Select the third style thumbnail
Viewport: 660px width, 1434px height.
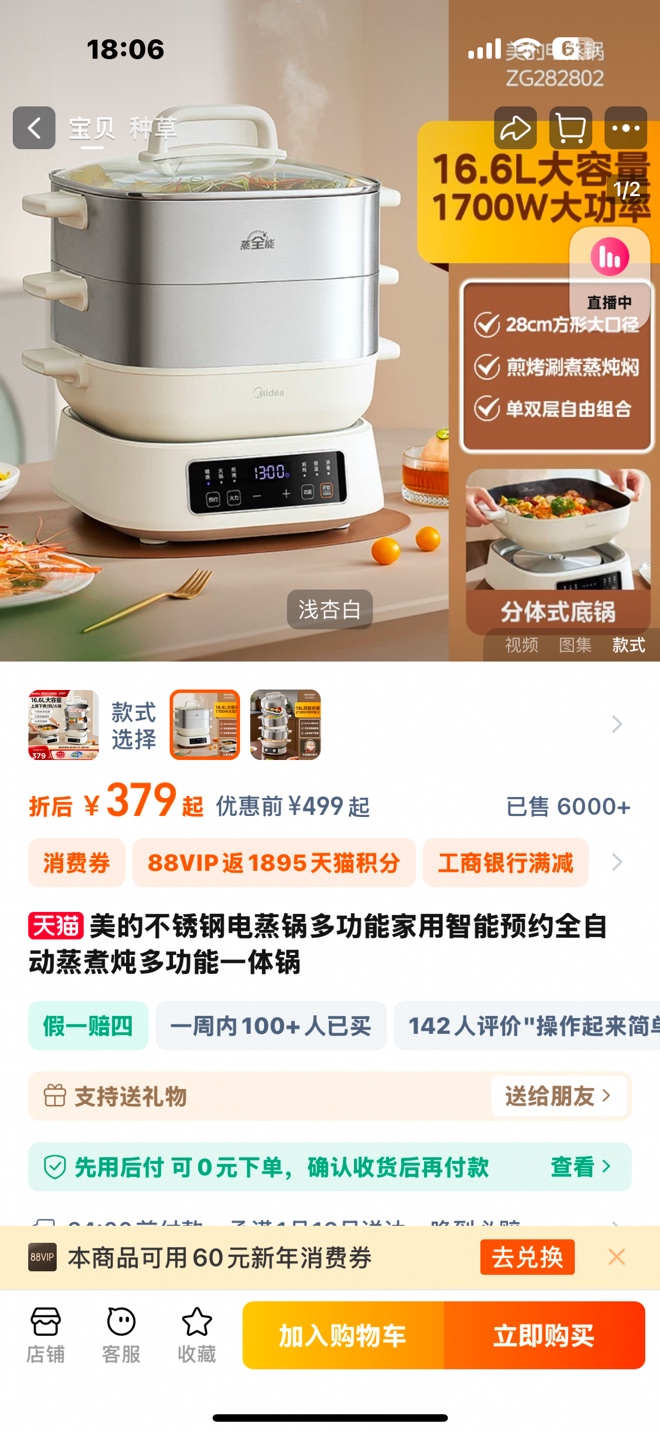[285, 725]
